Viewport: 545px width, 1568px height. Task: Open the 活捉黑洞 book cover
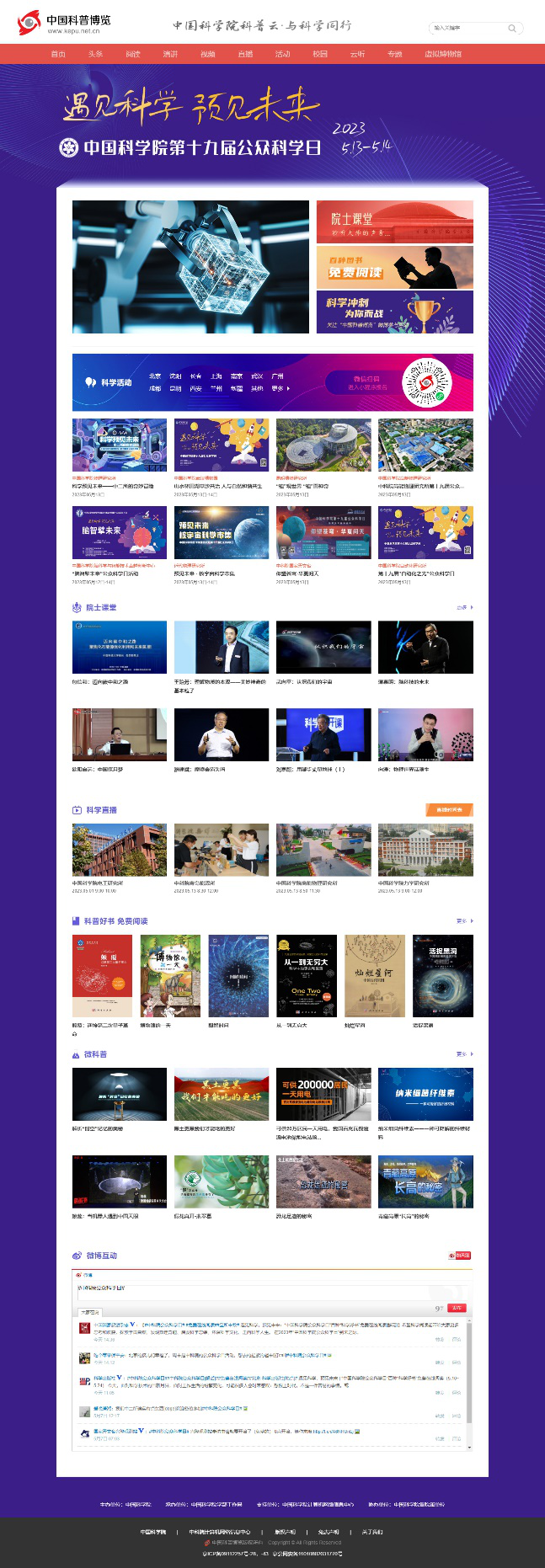click(x=442, y=975)
